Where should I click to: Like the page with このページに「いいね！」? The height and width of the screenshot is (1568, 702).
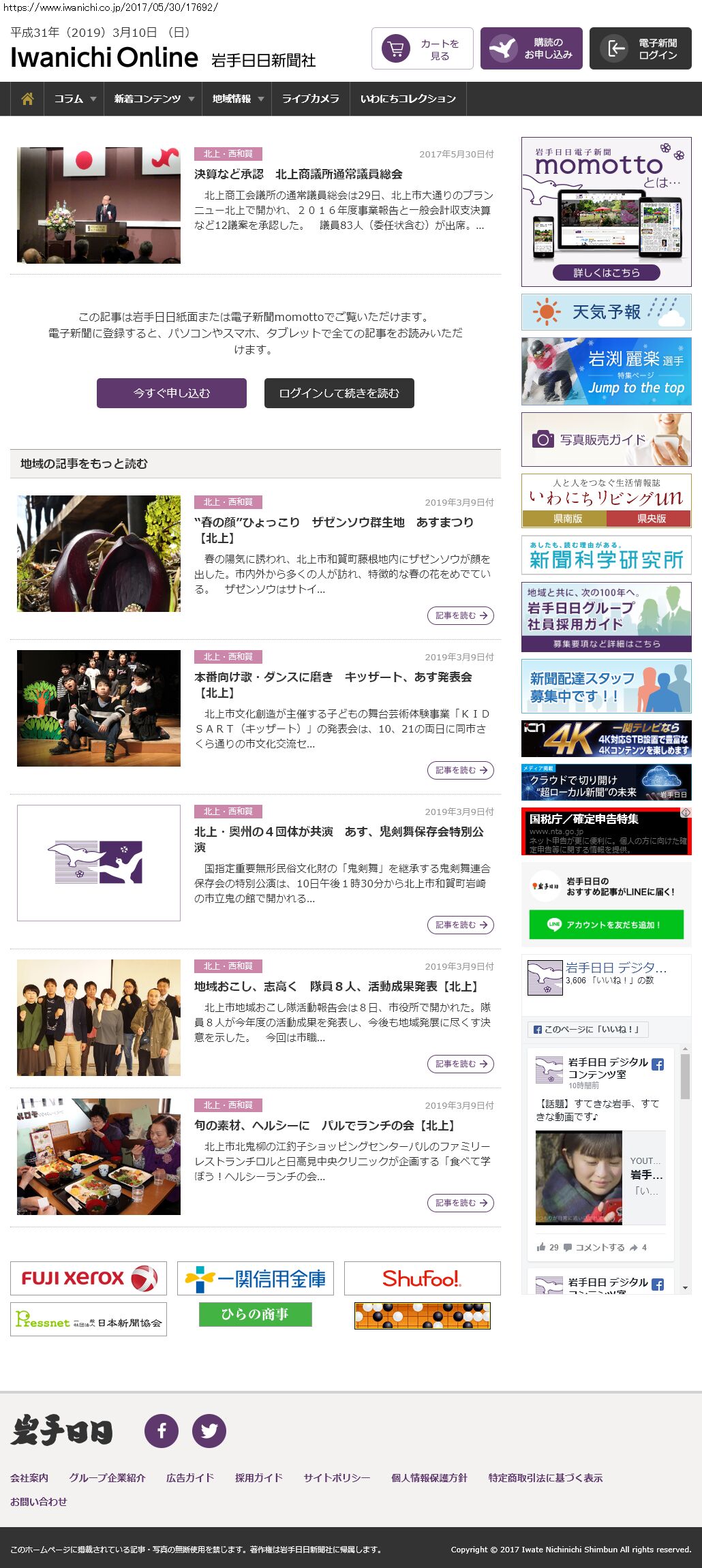[588, 1029]
